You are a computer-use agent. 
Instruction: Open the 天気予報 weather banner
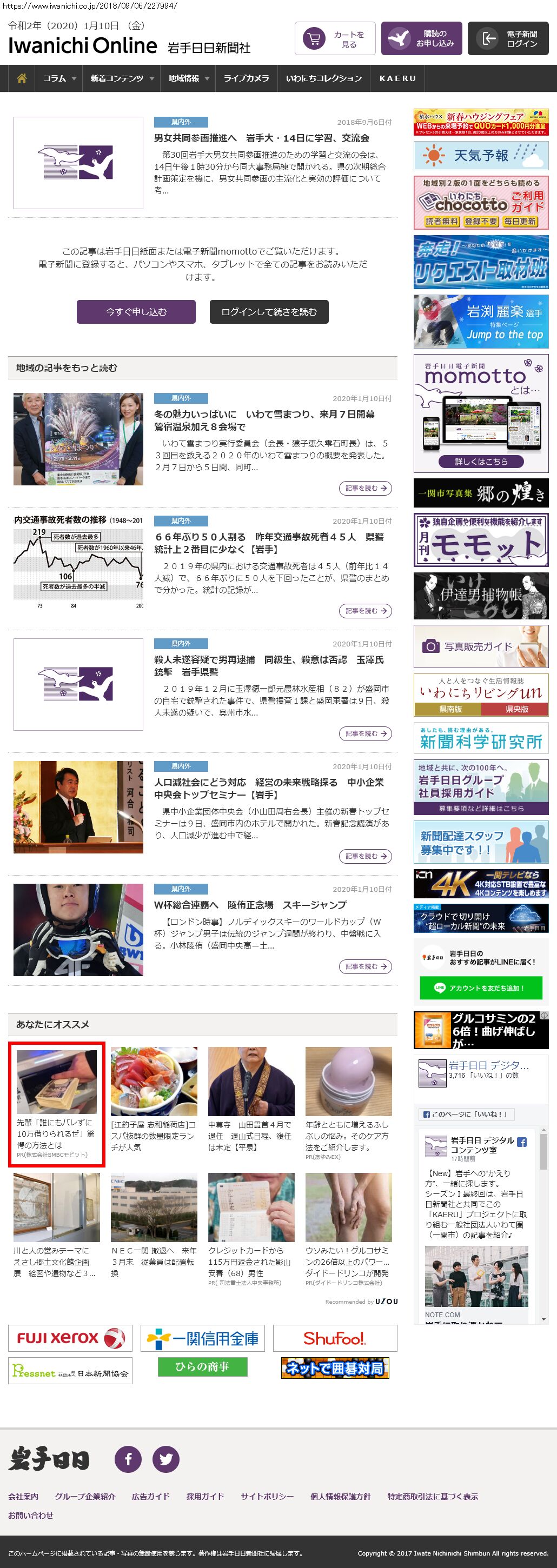point(481,156)
